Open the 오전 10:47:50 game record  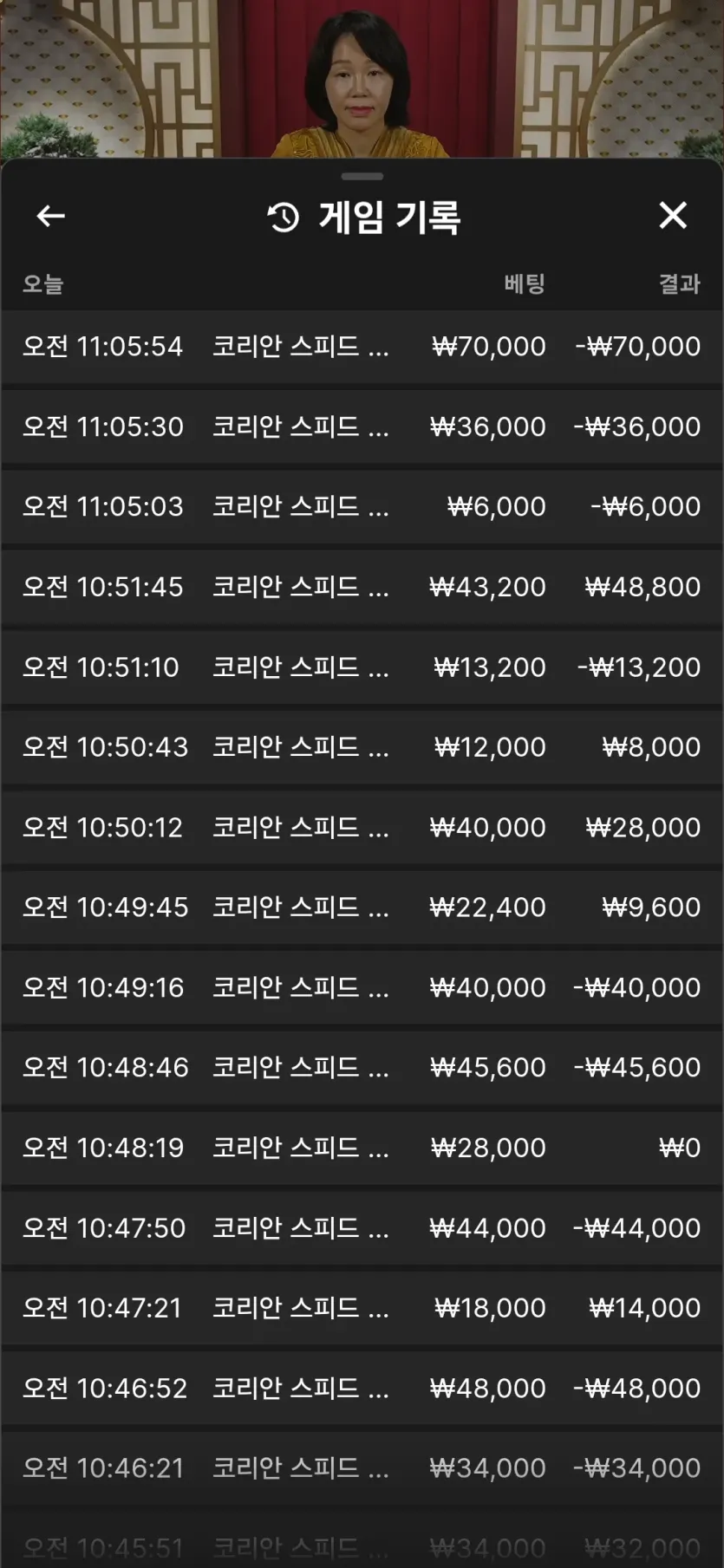point(362,1227)
